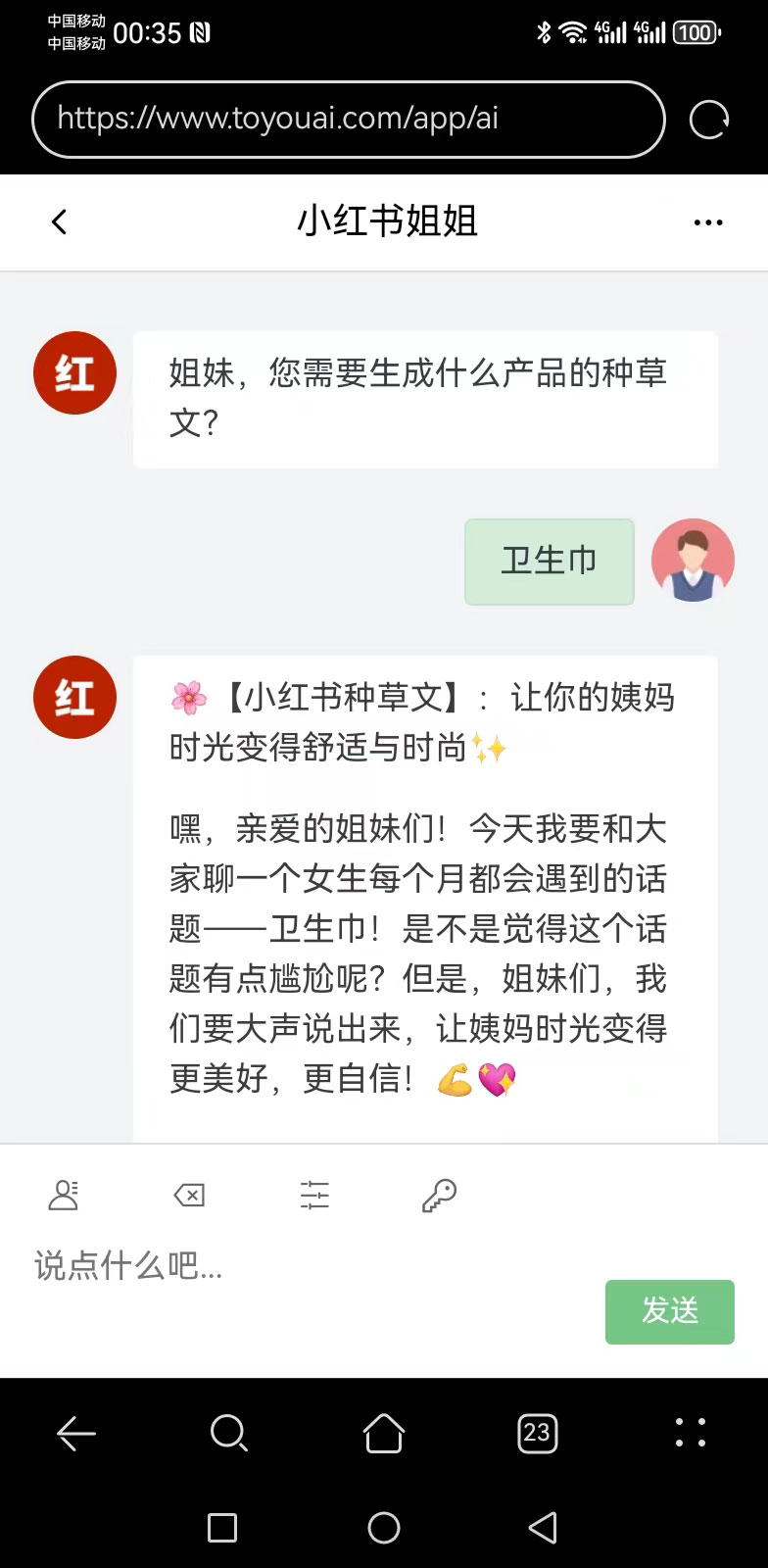Image resolution: width=768 pixels, height=1568 pixels.
Task: Send the message with the 发送 button
Action: (x=669, y=1311)
